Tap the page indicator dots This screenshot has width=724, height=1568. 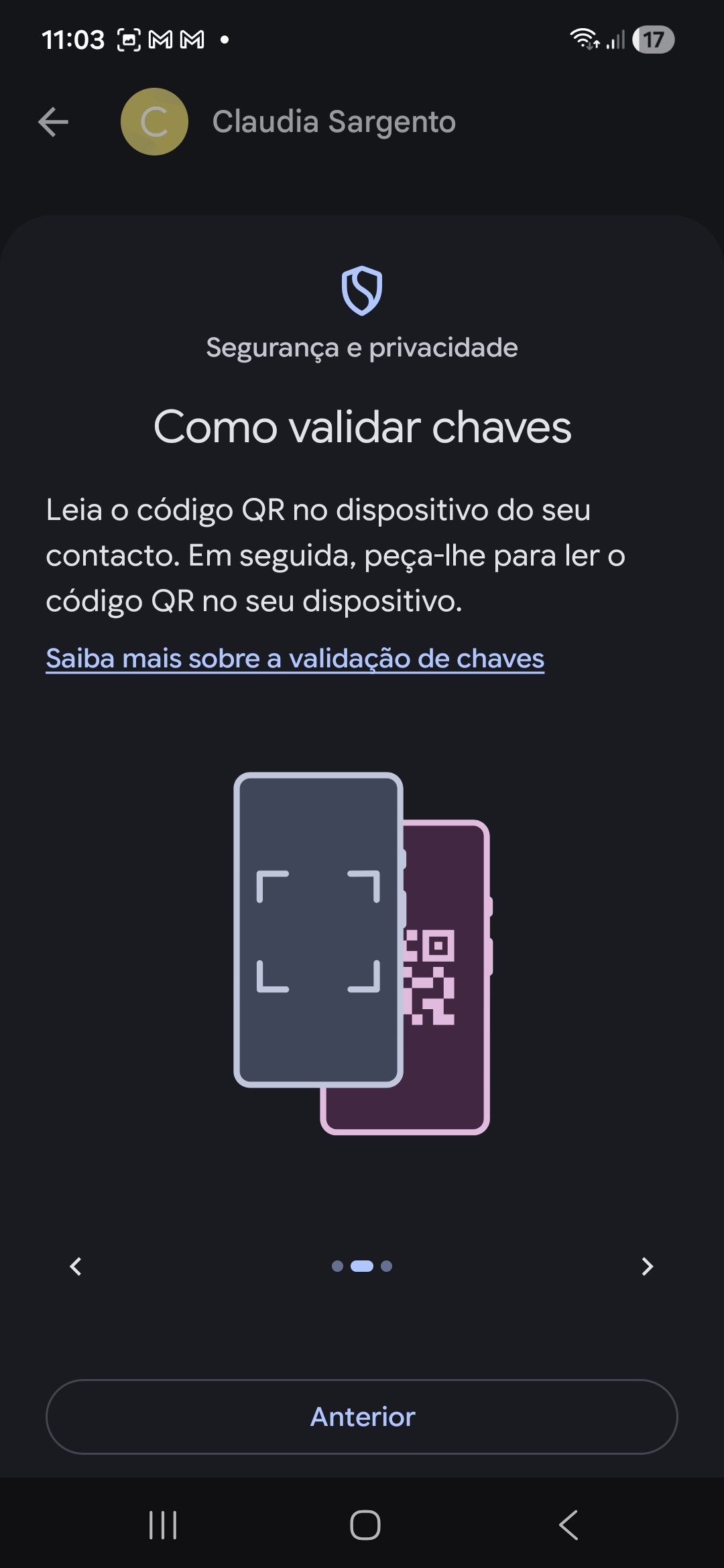coord(362,1266)
